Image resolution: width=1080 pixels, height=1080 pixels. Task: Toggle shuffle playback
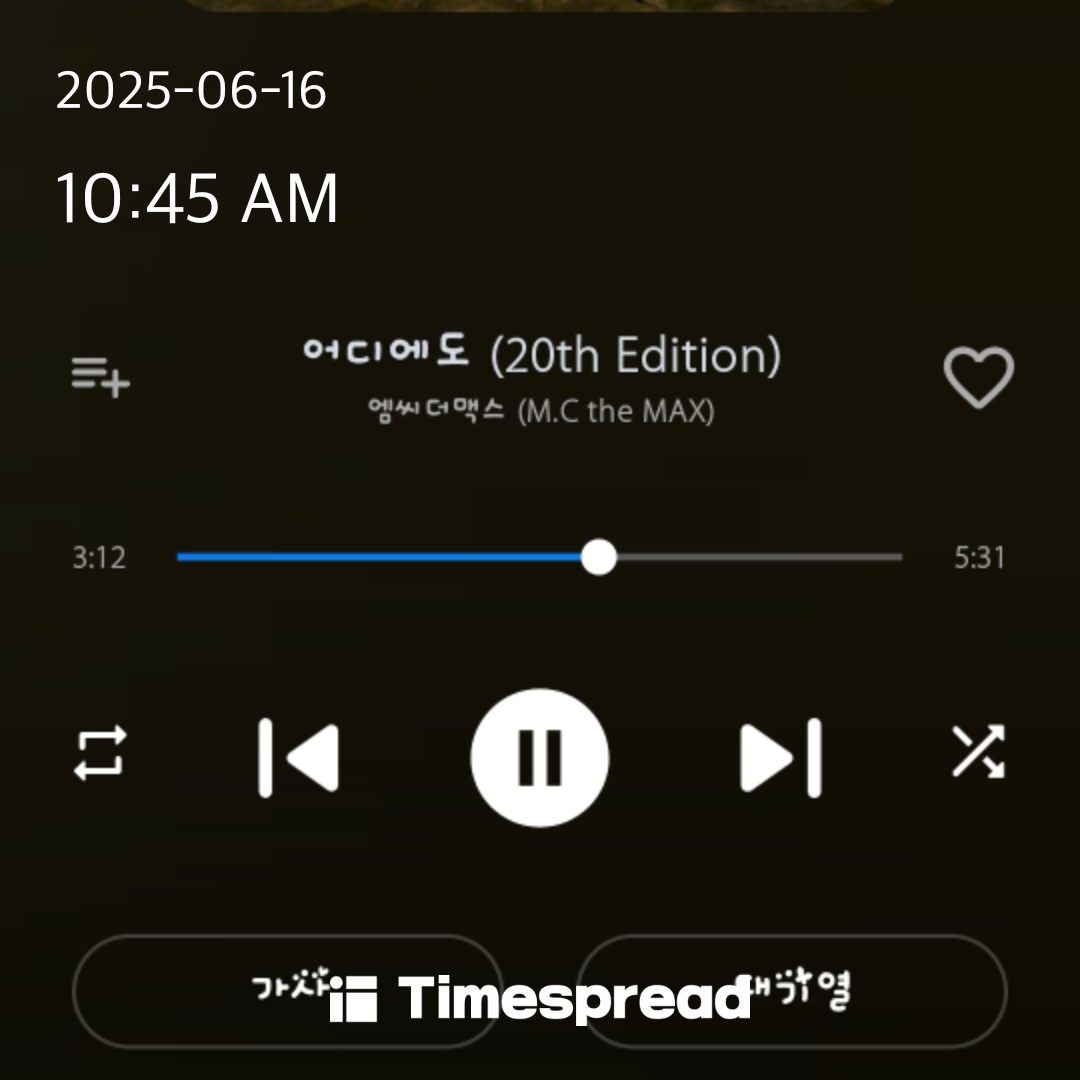click(977, 752)
